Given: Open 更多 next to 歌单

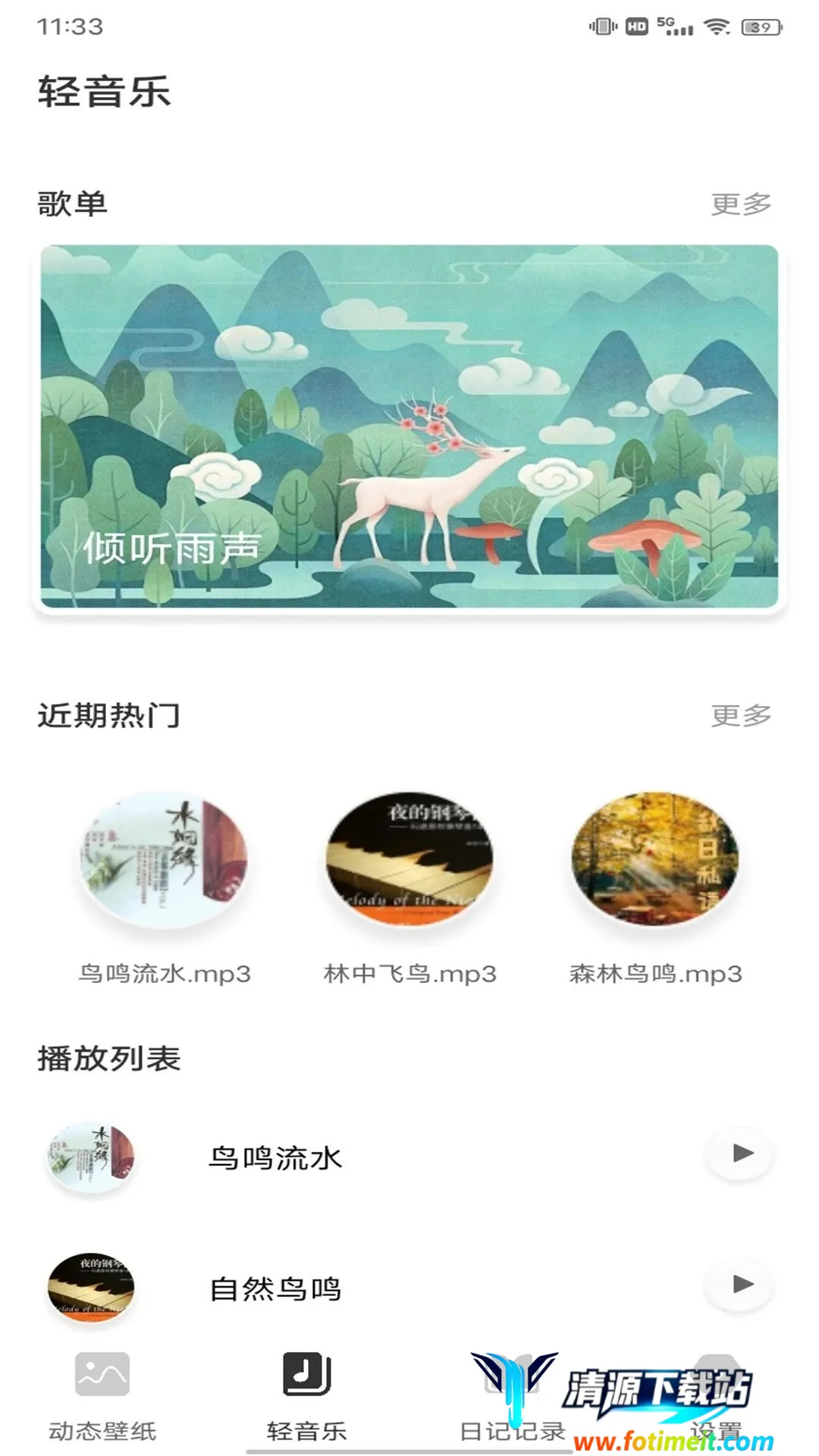Looking at the screenshot, I should tap(740, 204).
